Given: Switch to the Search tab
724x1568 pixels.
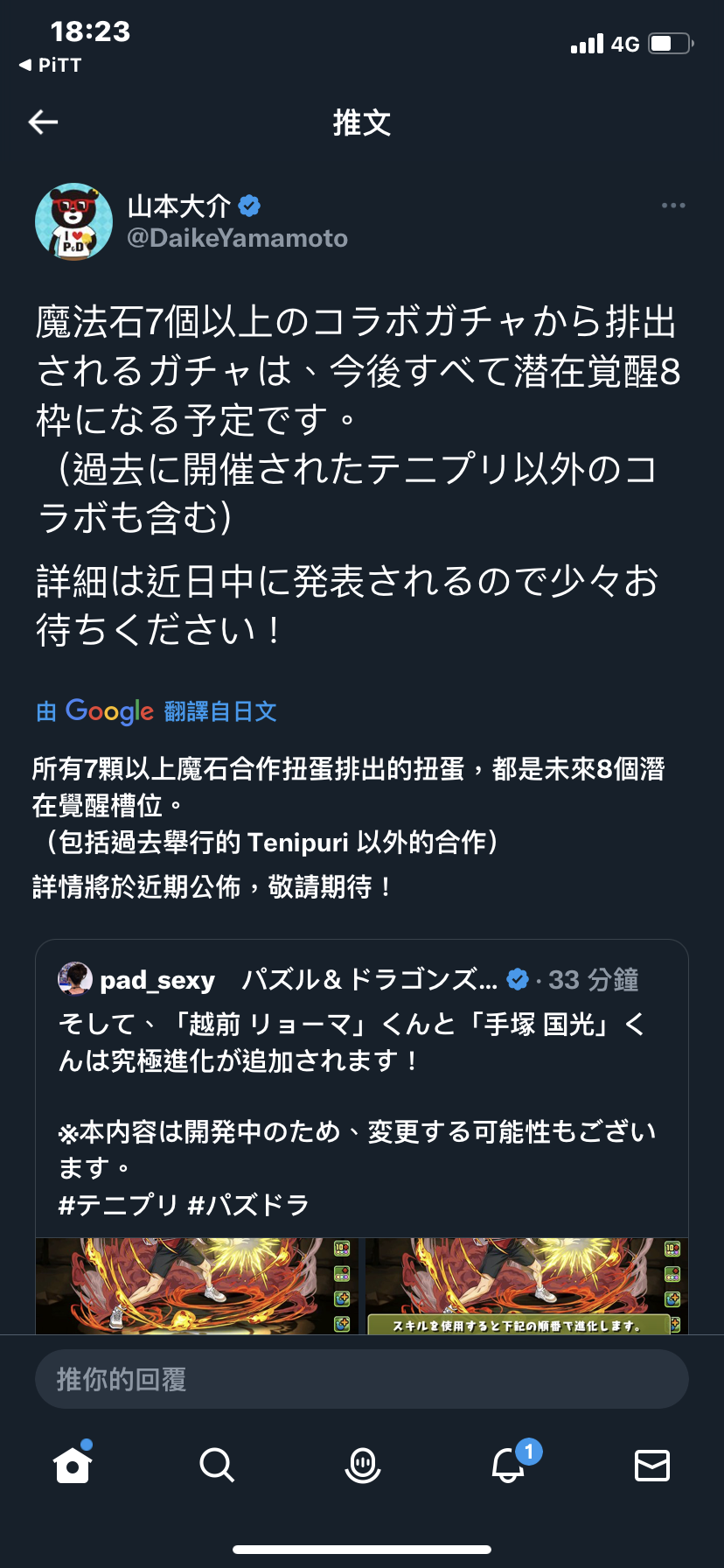Looking at the screenshot, I should point(217,1464).
